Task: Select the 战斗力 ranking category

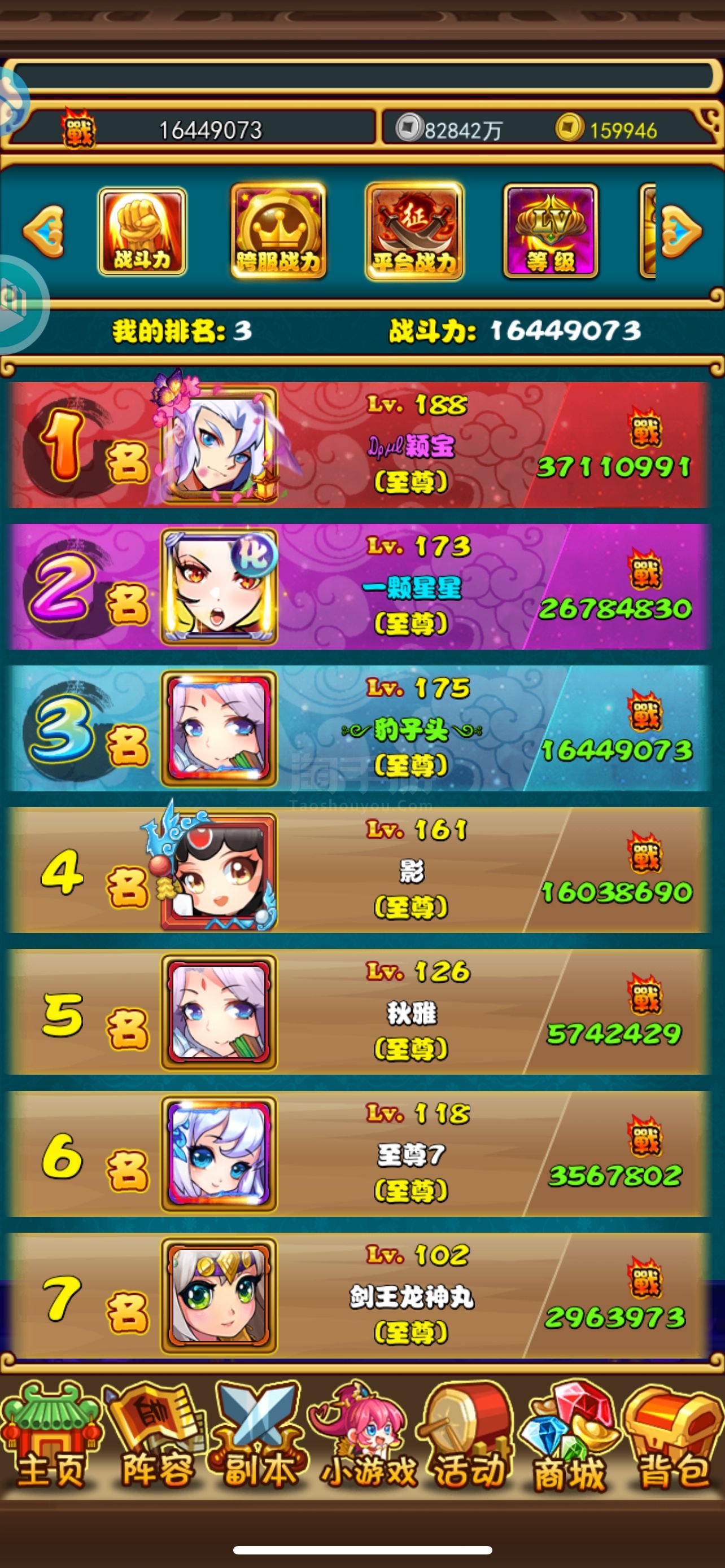Action: (x=142, y=232)
